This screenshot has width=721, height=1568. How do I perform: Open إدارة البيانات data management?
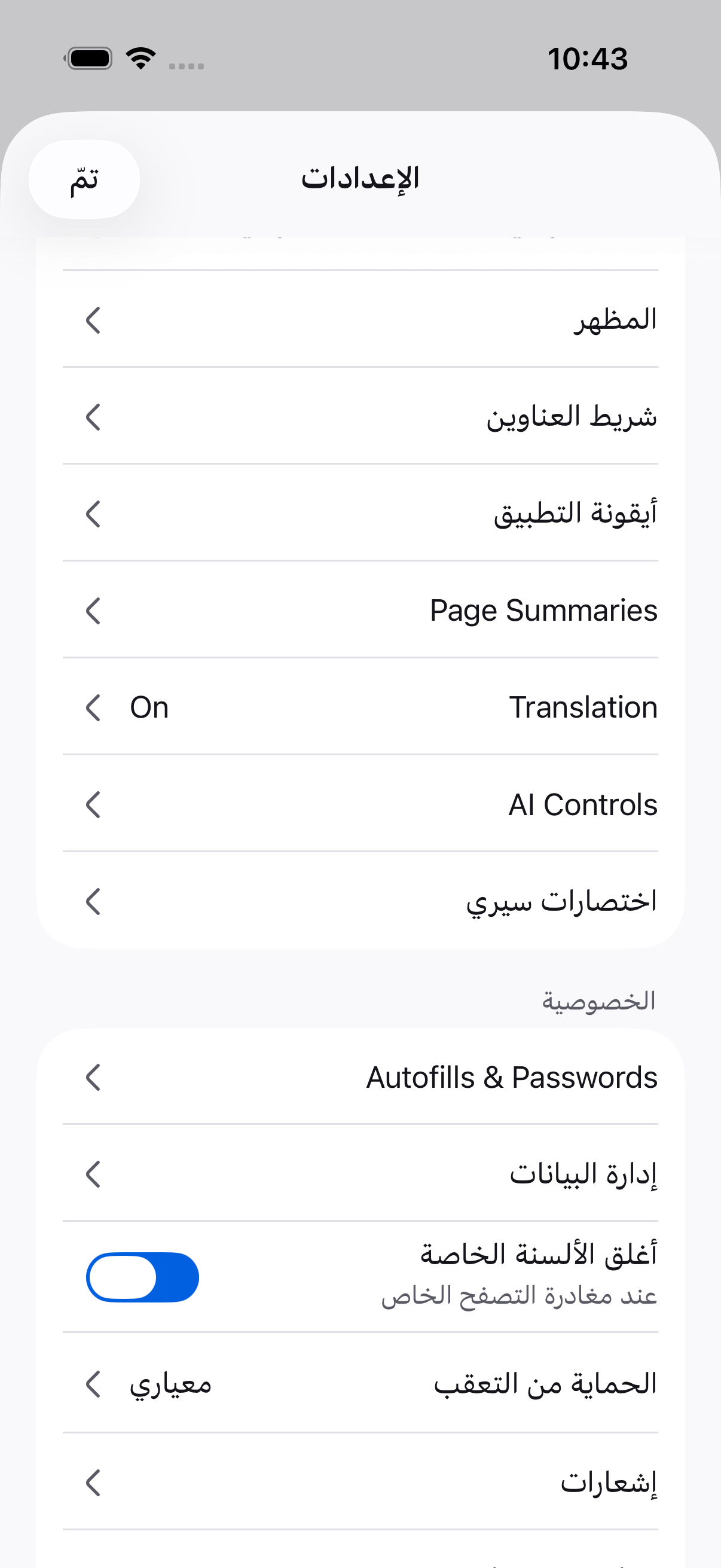tap(360, 1173)
